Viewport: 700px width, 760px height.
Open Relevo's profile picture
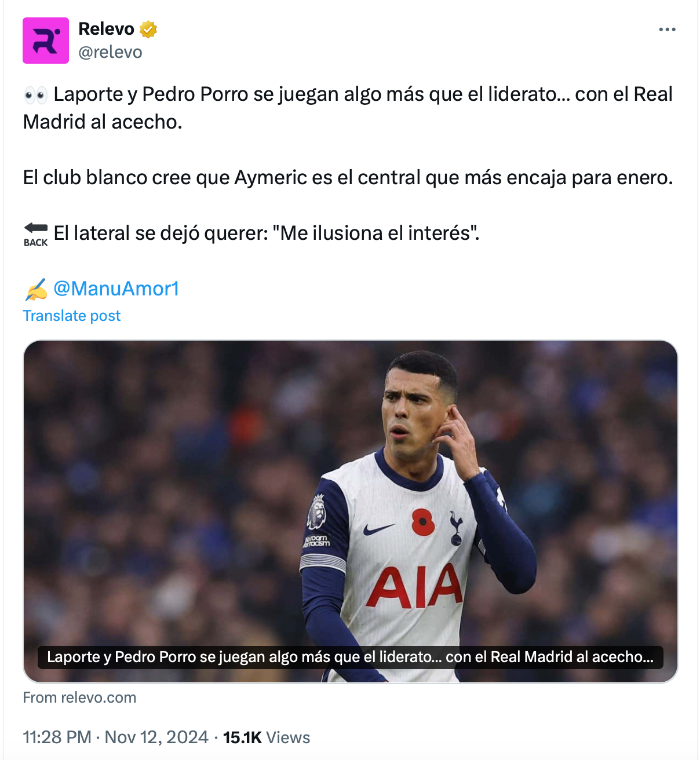[45, 41]
